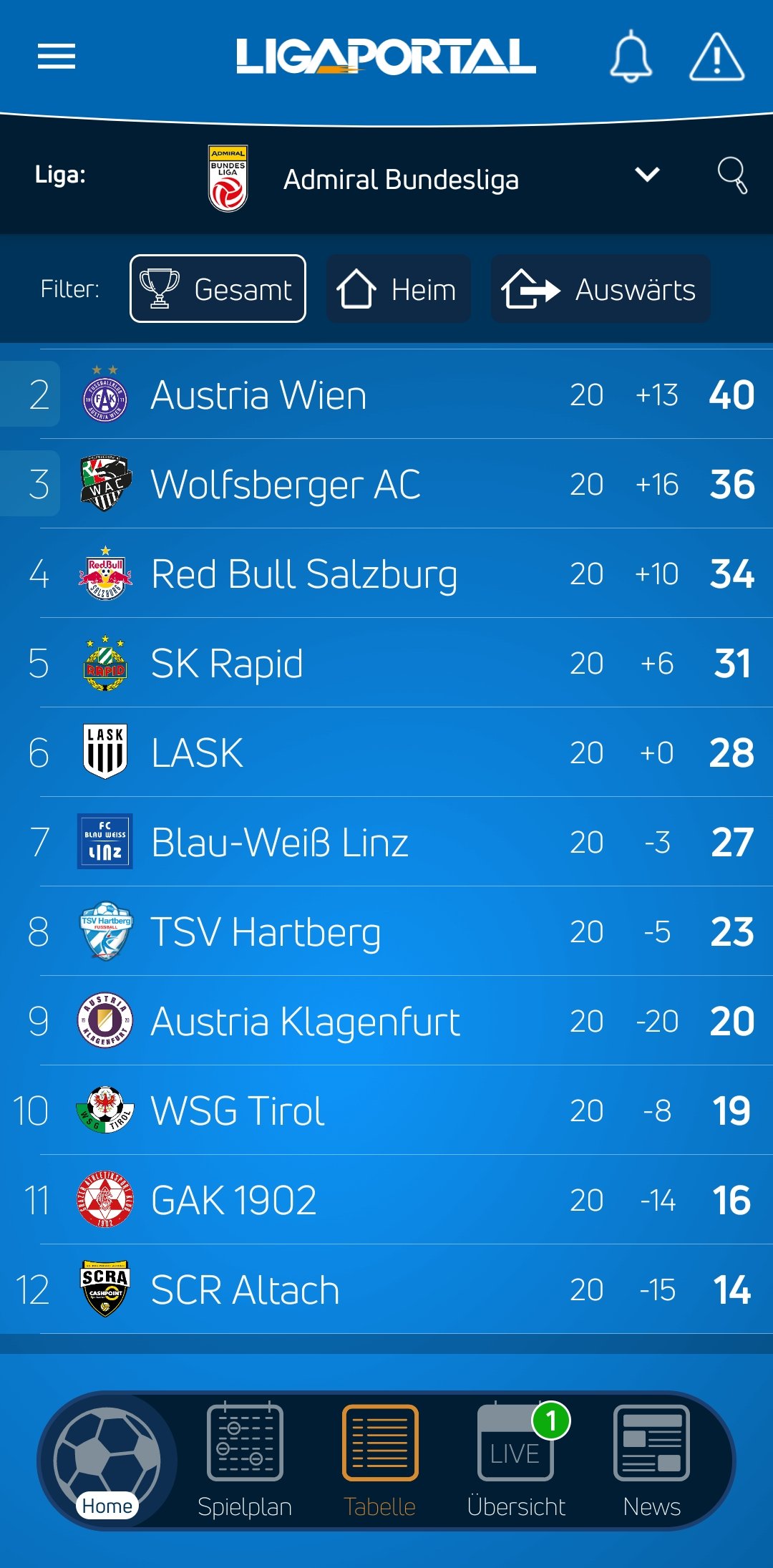Screen dimensions: 773x1568
Task: Tap the warning triangle icon
Action: click(x=717, y=57)
